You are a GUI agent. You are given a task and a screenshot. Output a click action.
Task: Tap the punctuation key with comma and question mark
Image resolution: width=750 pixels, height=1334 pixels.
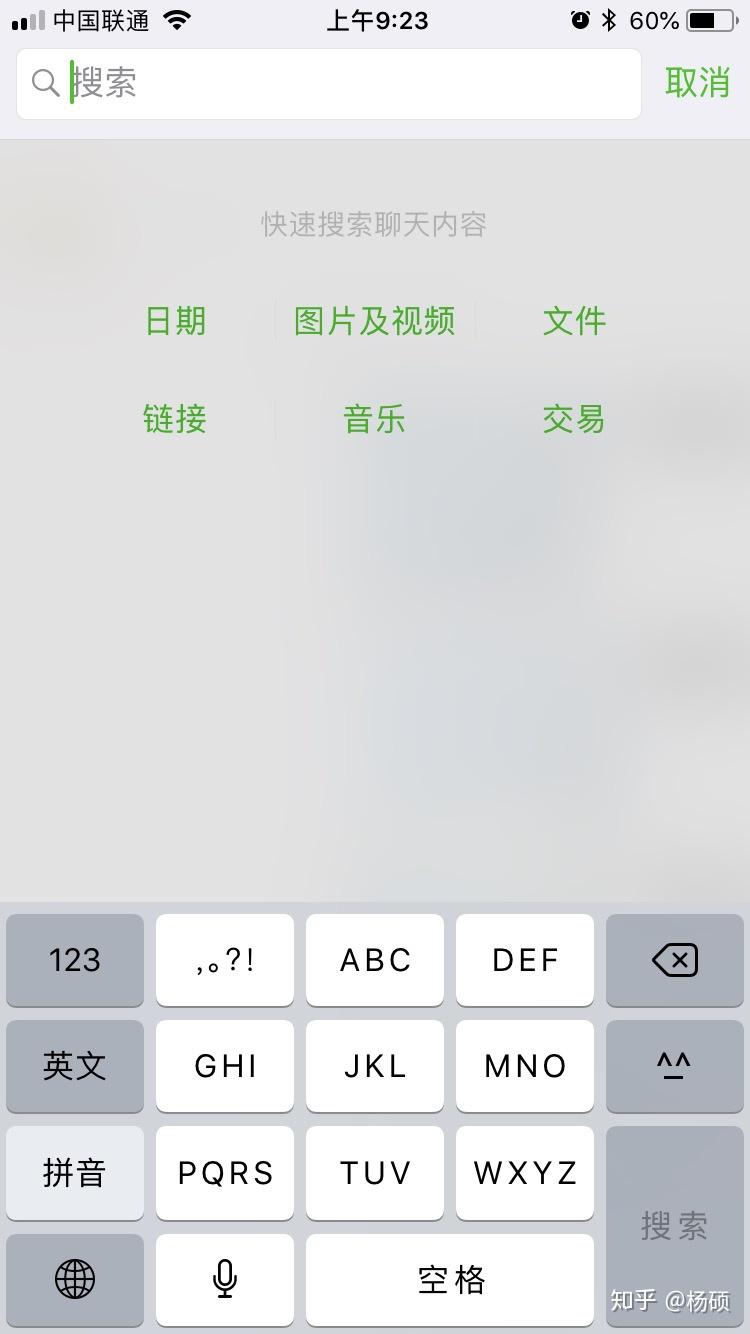[x=225, y=960]
